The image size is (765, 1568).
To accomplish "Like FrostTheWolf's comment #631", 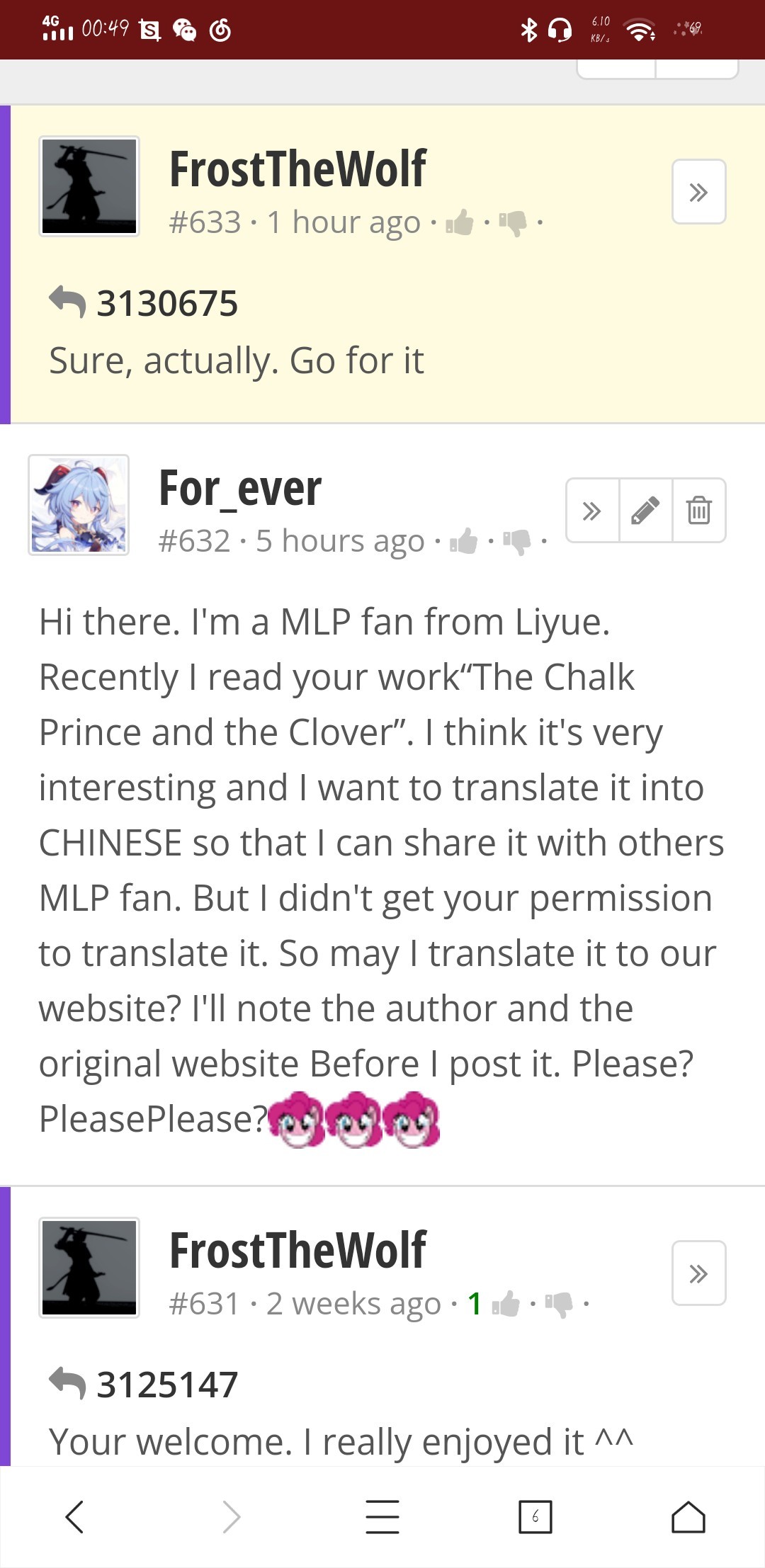I will [506, 1303].
